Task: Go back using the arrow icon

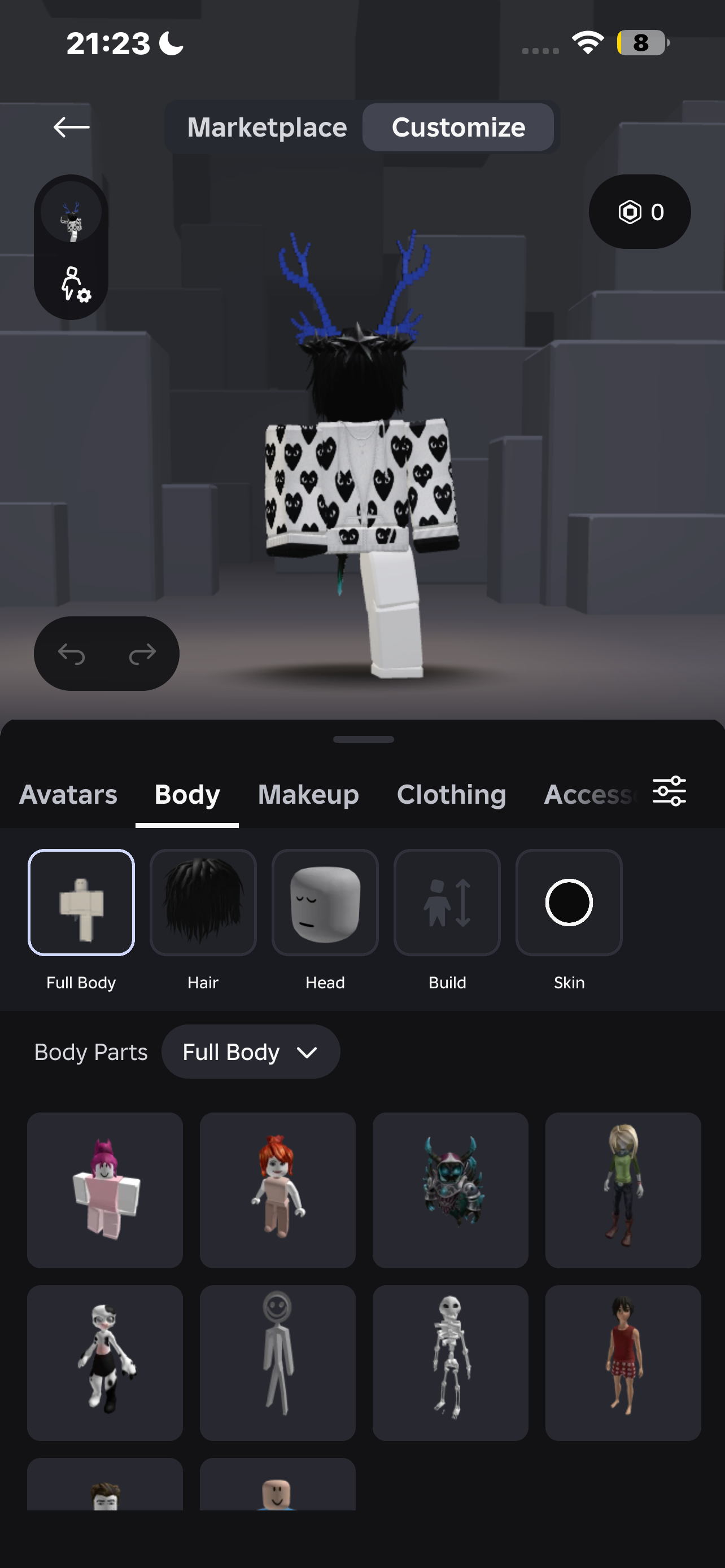Action: tap(71, 127)
